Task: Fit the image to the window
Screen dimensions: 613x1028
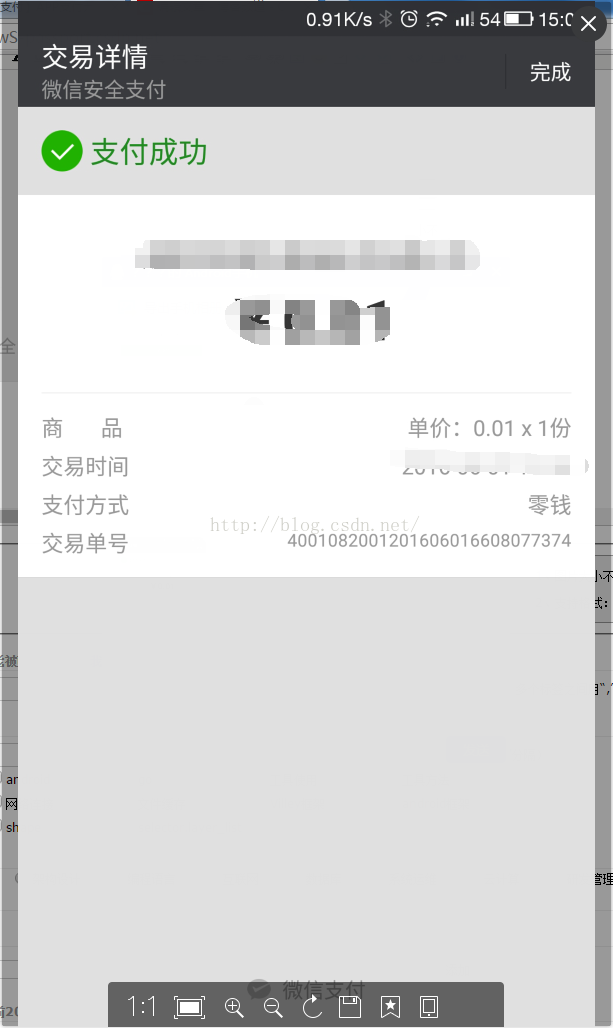Action: 189,1007
